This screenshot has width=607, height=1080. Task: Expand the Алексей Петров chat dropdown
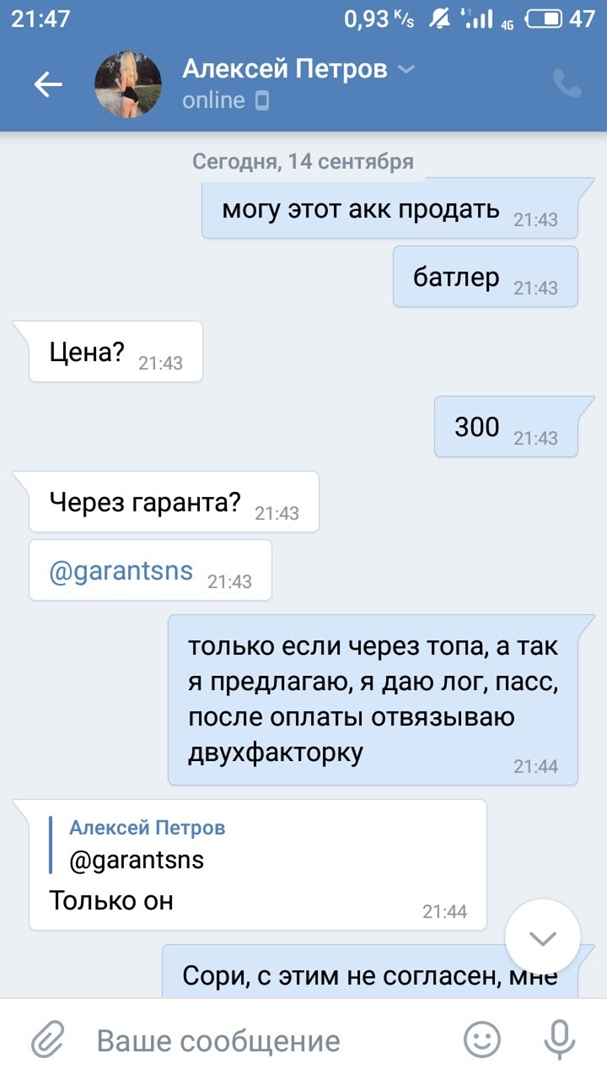point(405,69)
